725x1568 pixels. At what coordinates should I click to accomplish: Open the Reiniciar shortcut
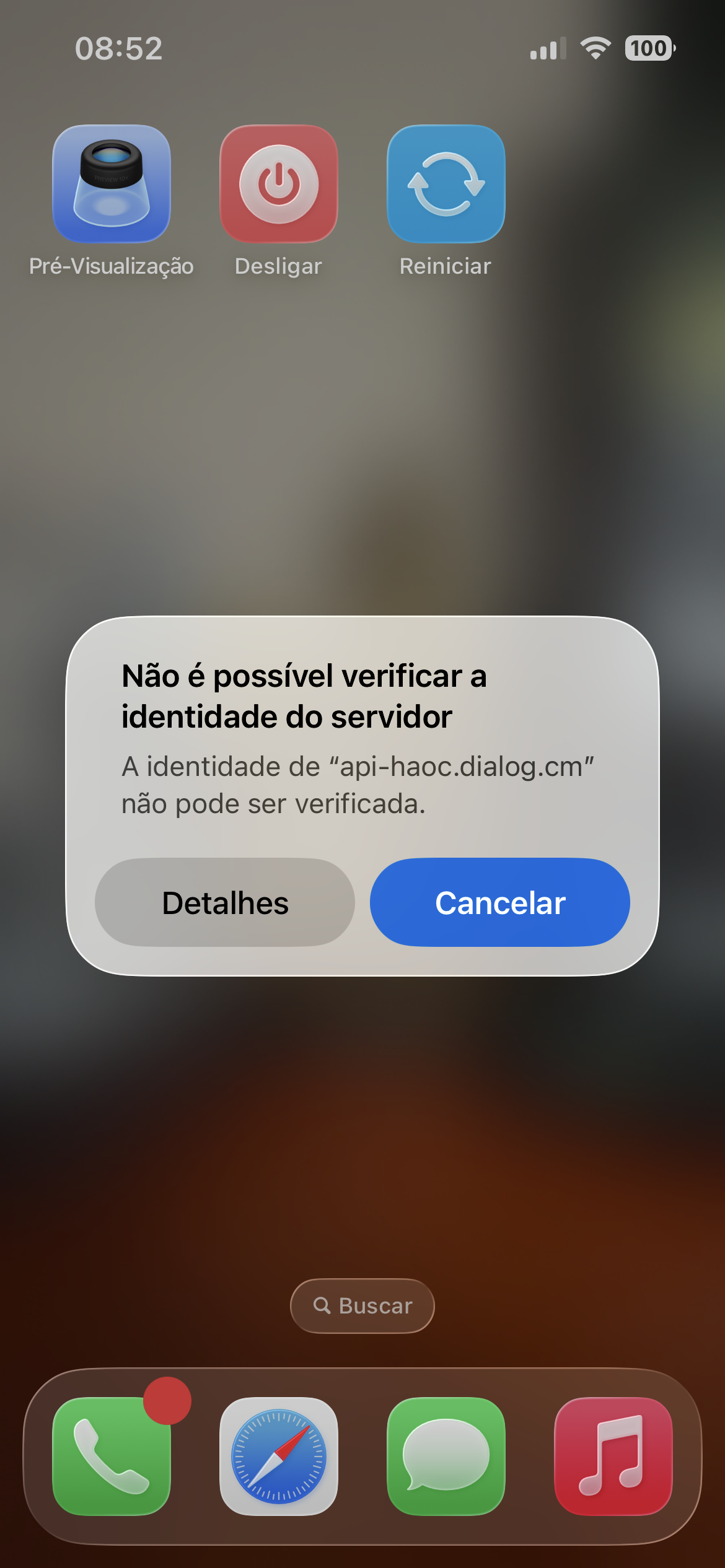click(x=446, y=184)
